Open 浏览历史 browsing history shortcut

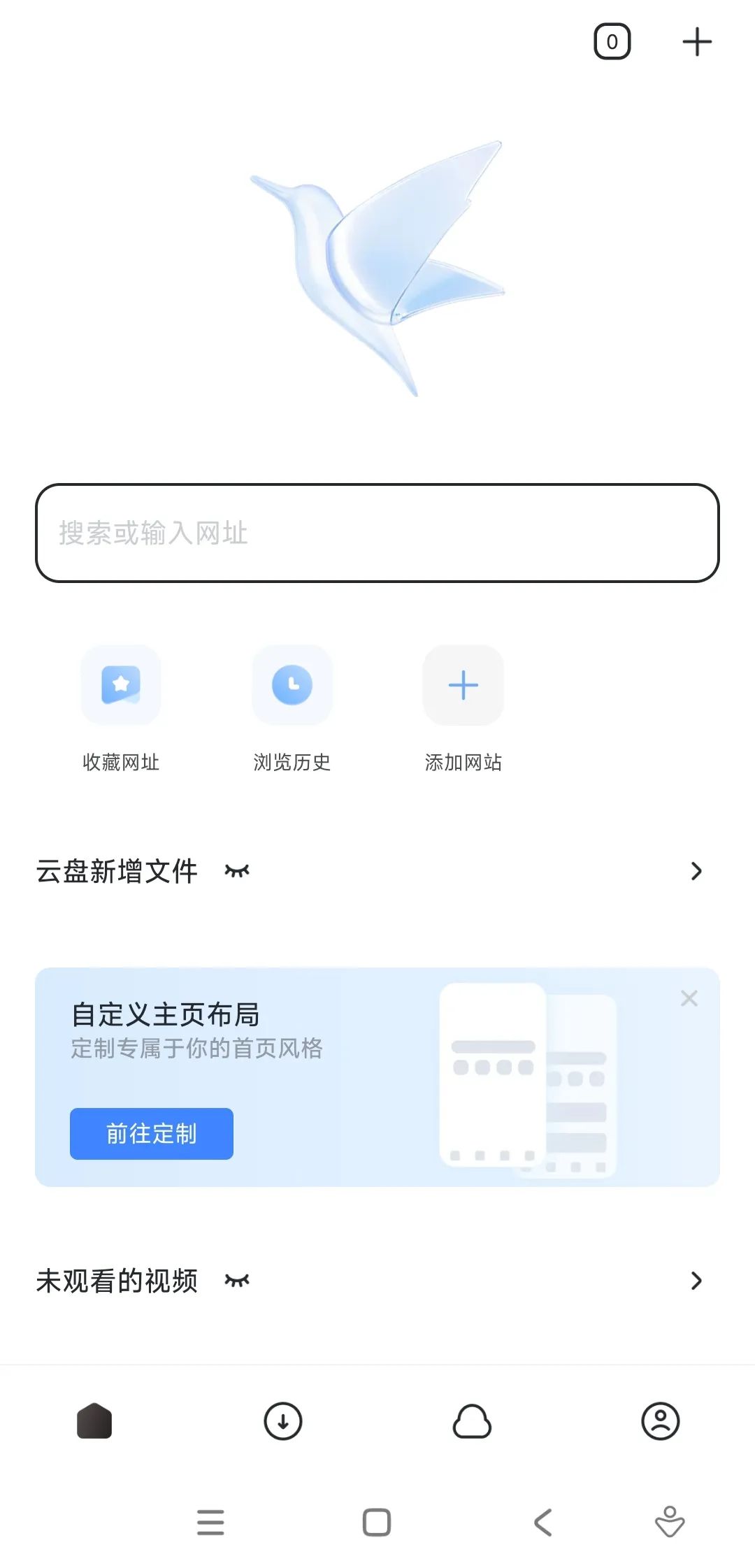[x=292, y=685]
